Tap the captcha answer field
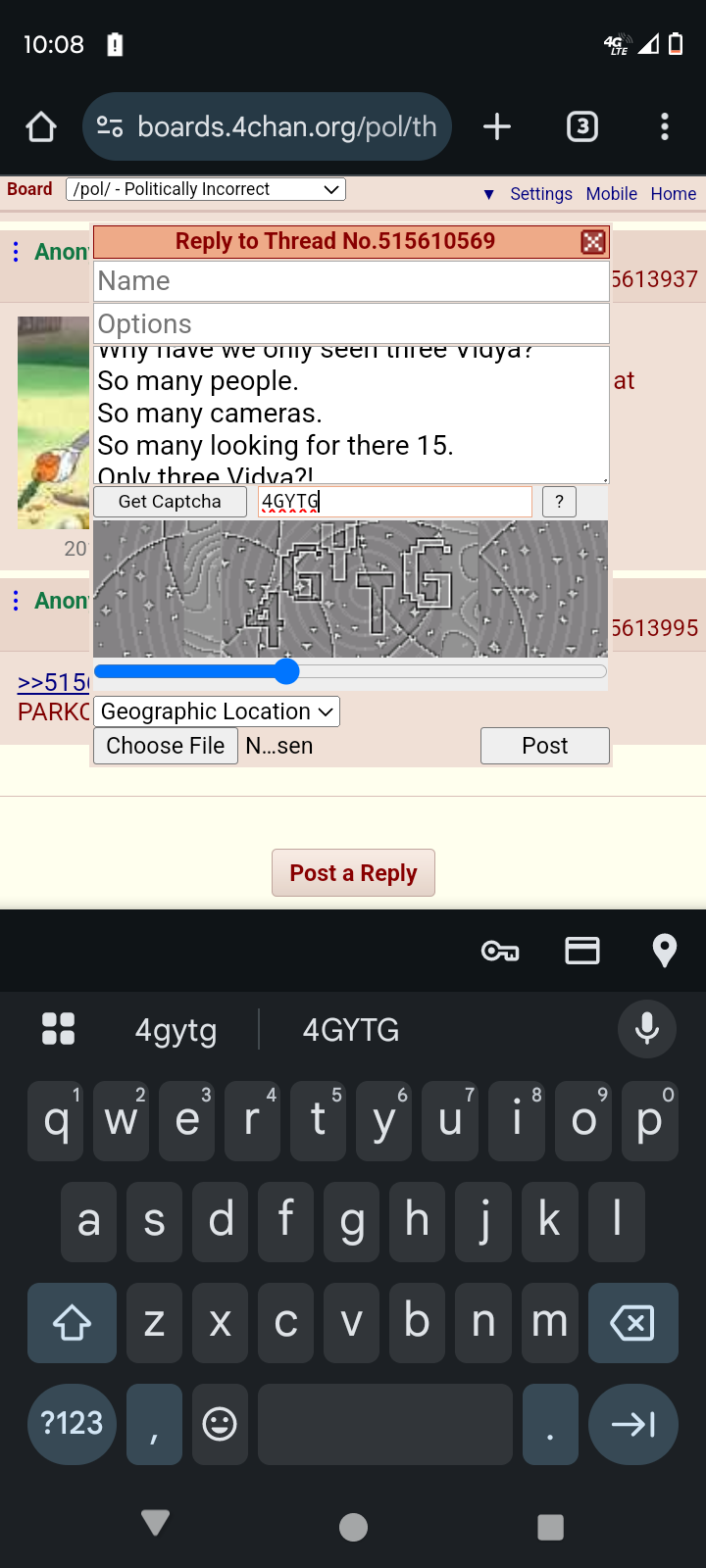The height and width of the screenshot is (1568, 706). [394, 502]
